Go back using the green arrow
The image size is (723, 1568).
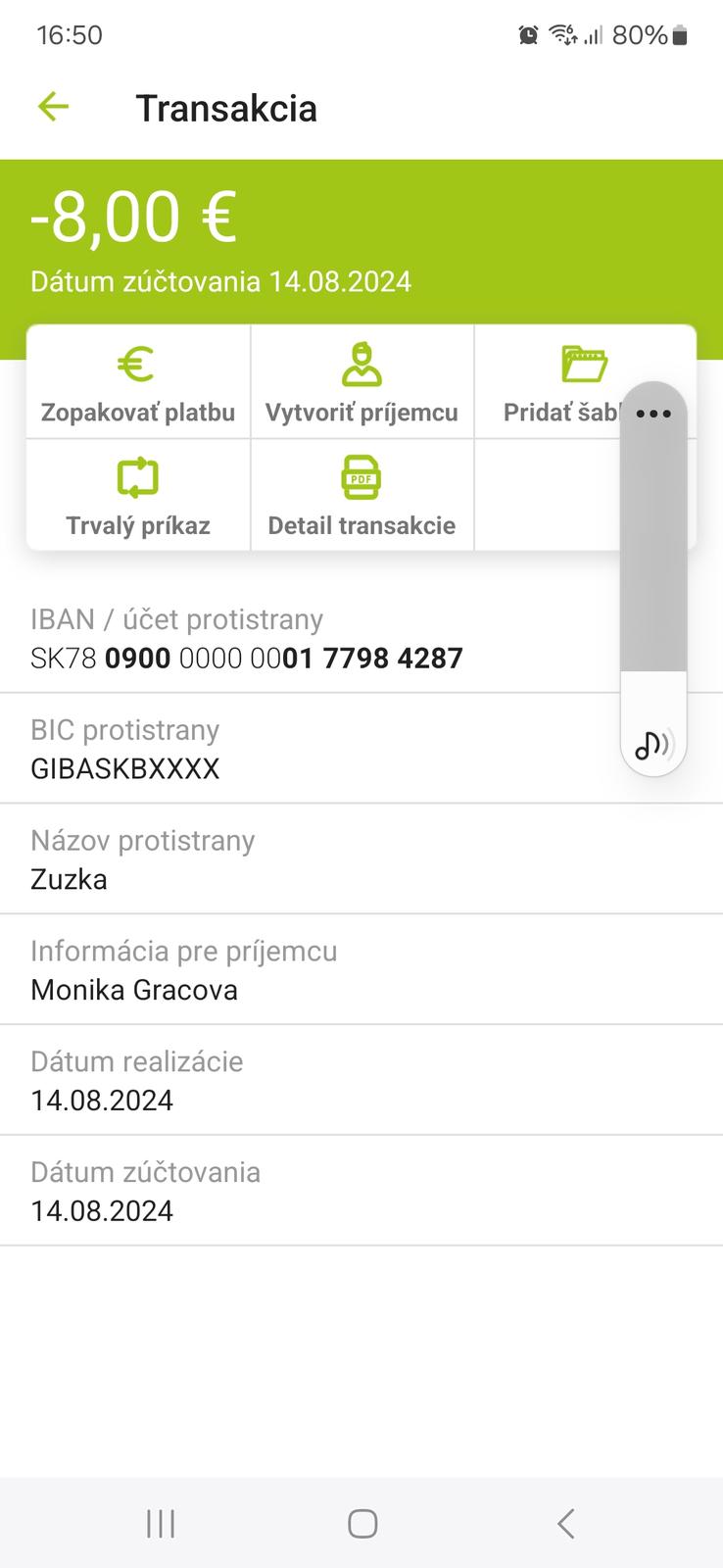(54, 107)
